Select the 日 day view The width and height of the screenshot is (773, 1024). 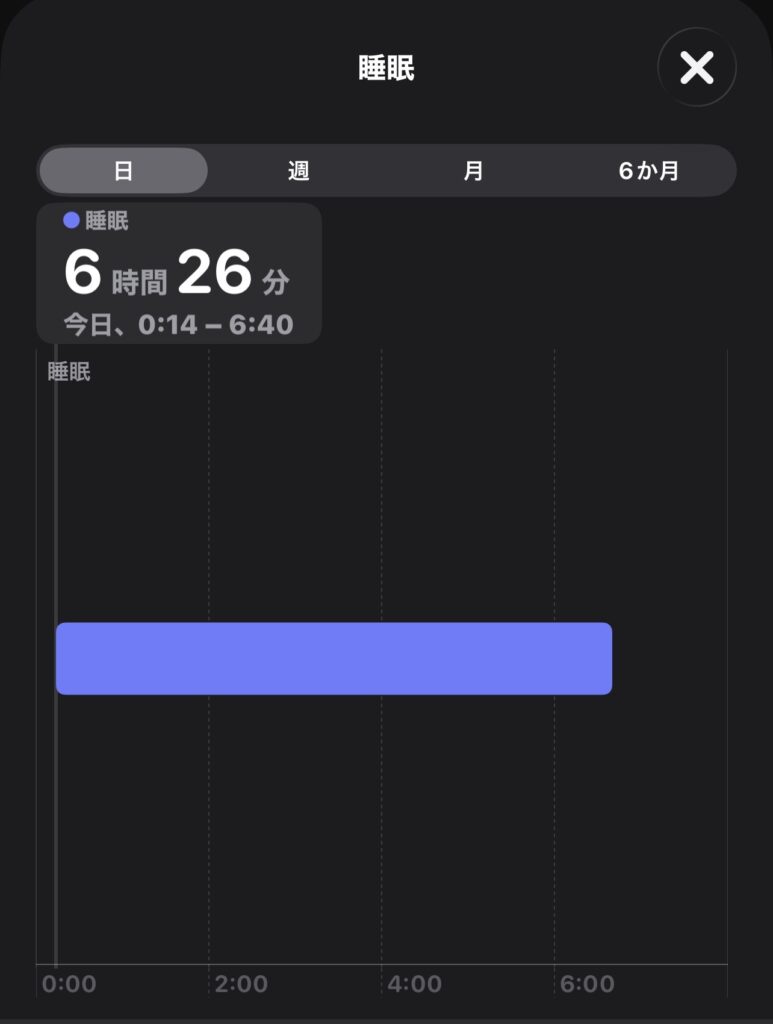(x=123, y=171)
